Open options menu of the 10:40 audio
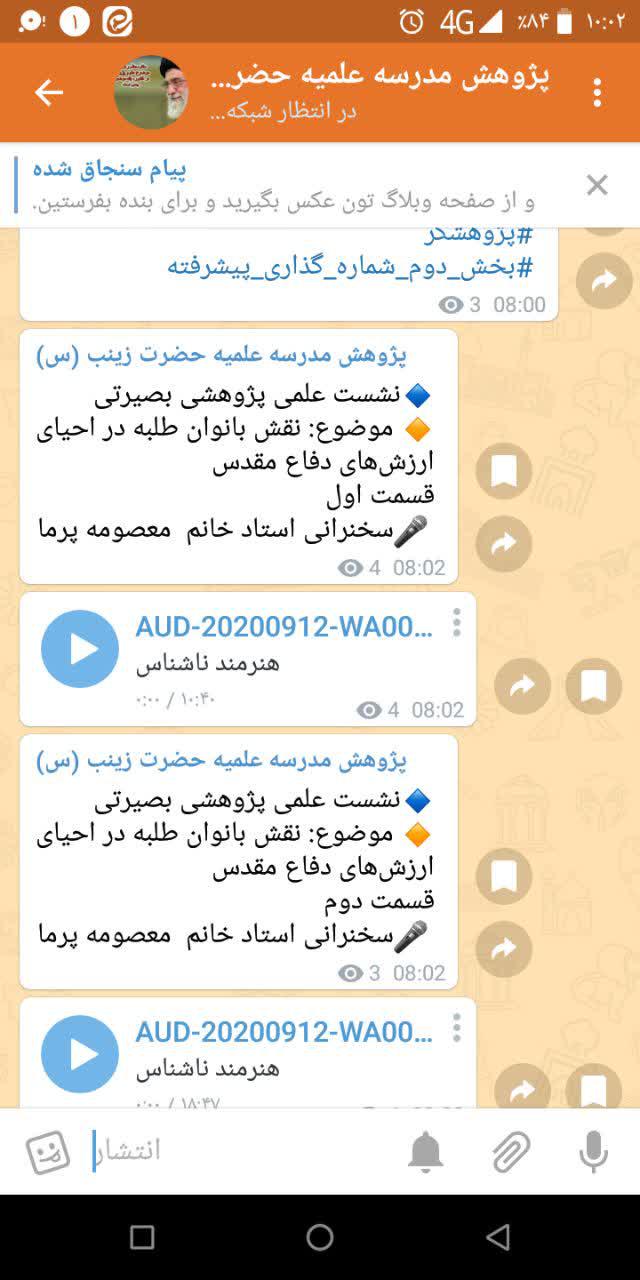 point(456,622)
